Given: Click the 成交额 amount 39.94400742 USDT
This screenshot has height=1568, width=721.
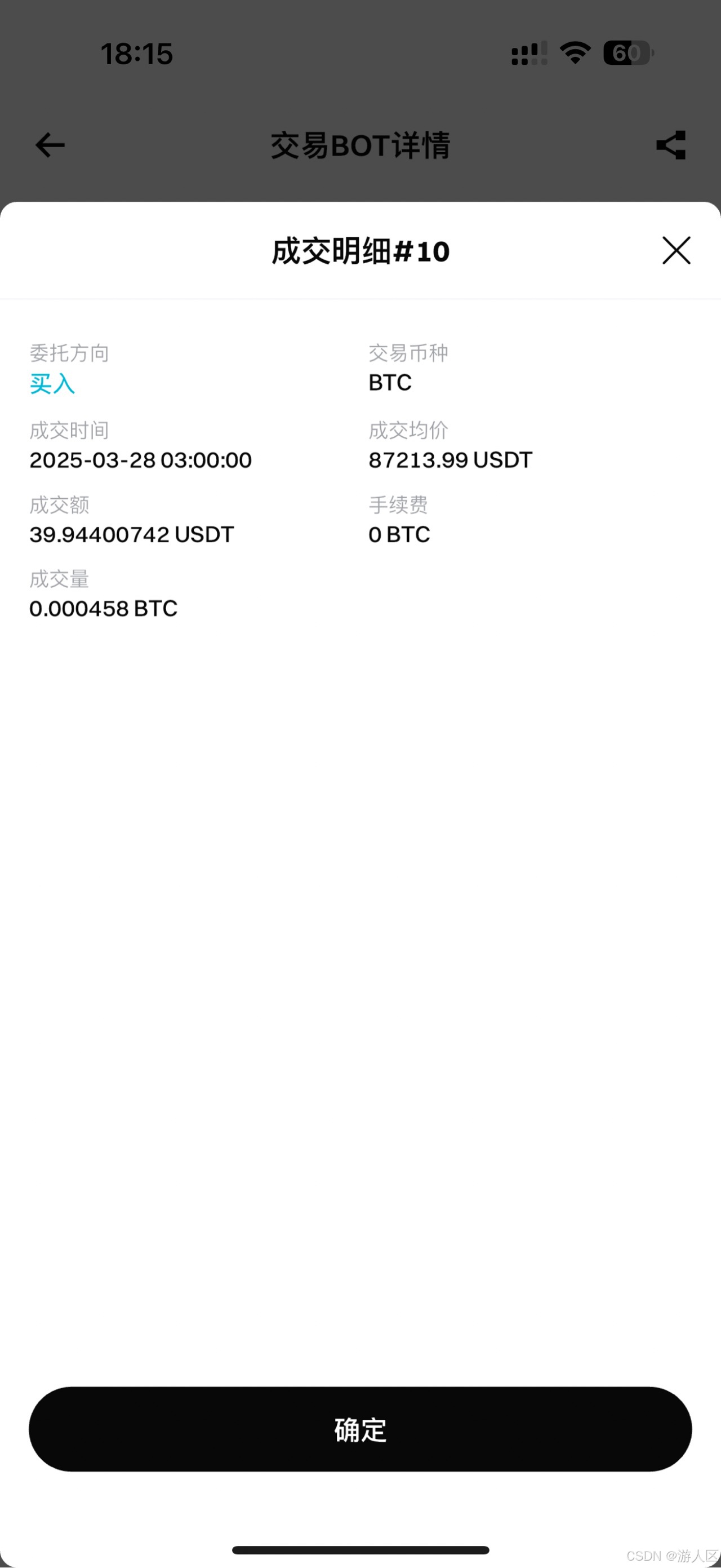Looking at the screenshot, I should (131, 534).
